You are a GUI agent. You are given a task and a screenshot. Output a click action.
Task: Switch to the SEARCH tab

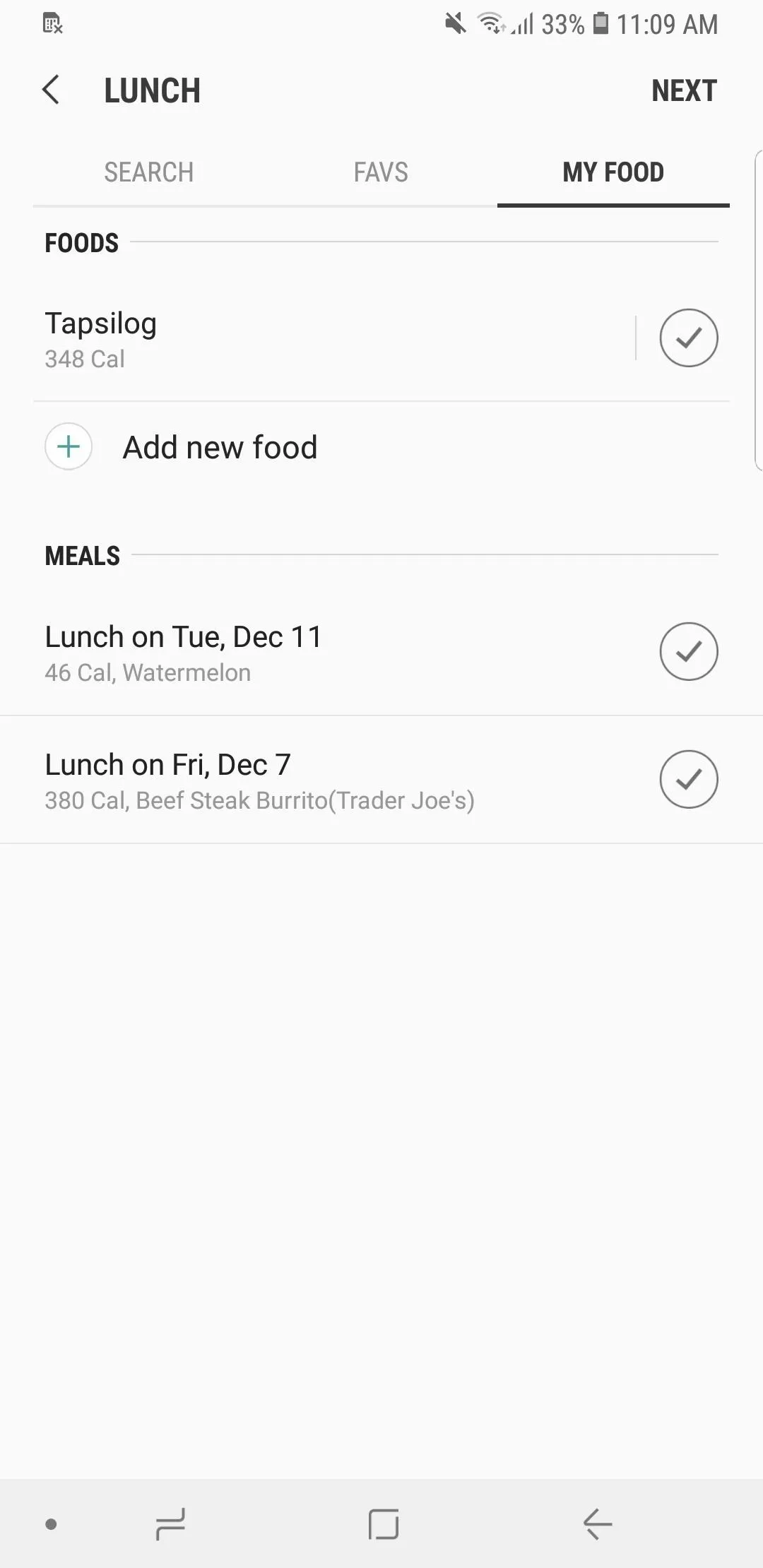pos(148,172)
